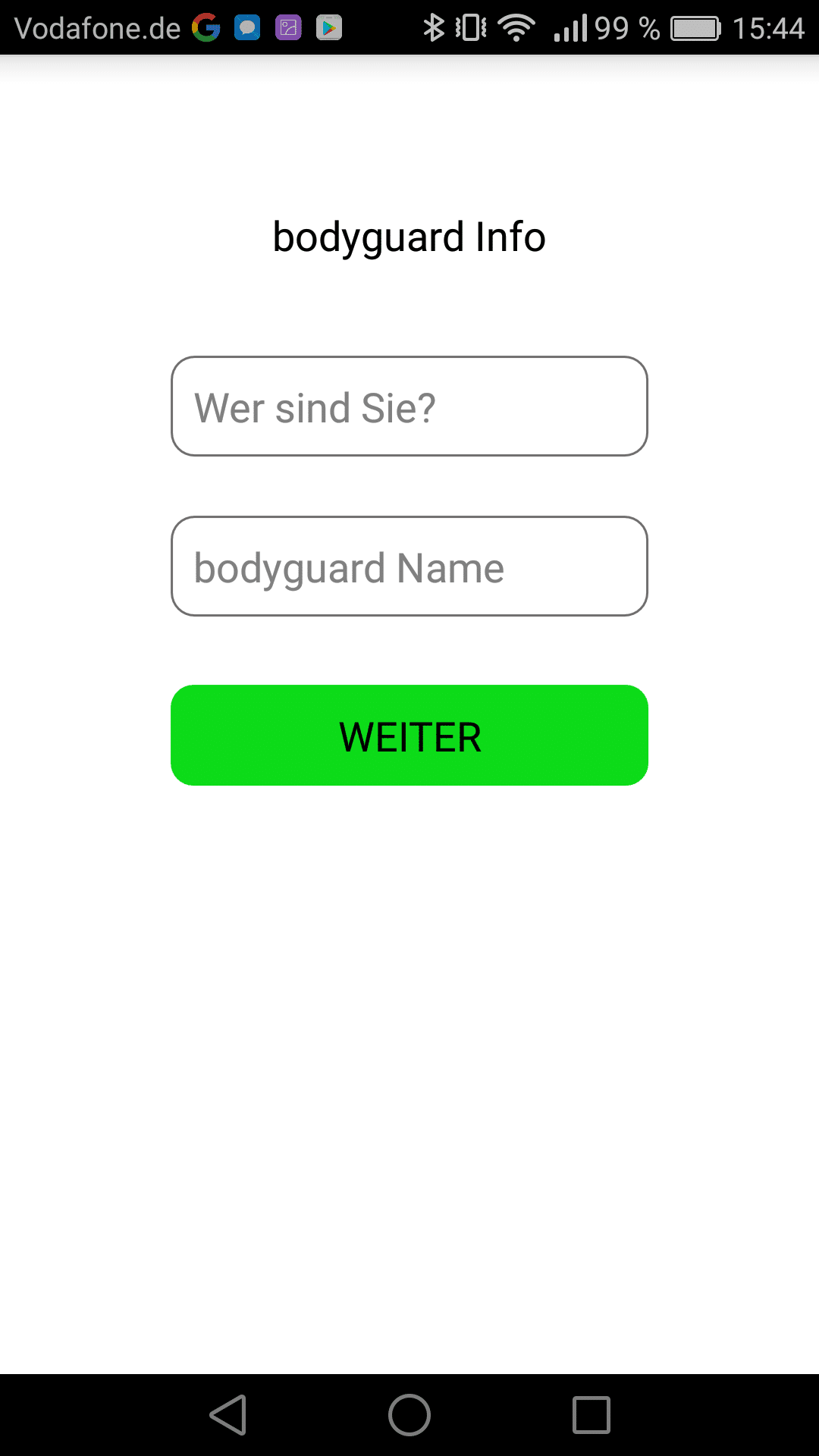Tap the 'Wer sind Sie?' field

[x=409, y=406]
